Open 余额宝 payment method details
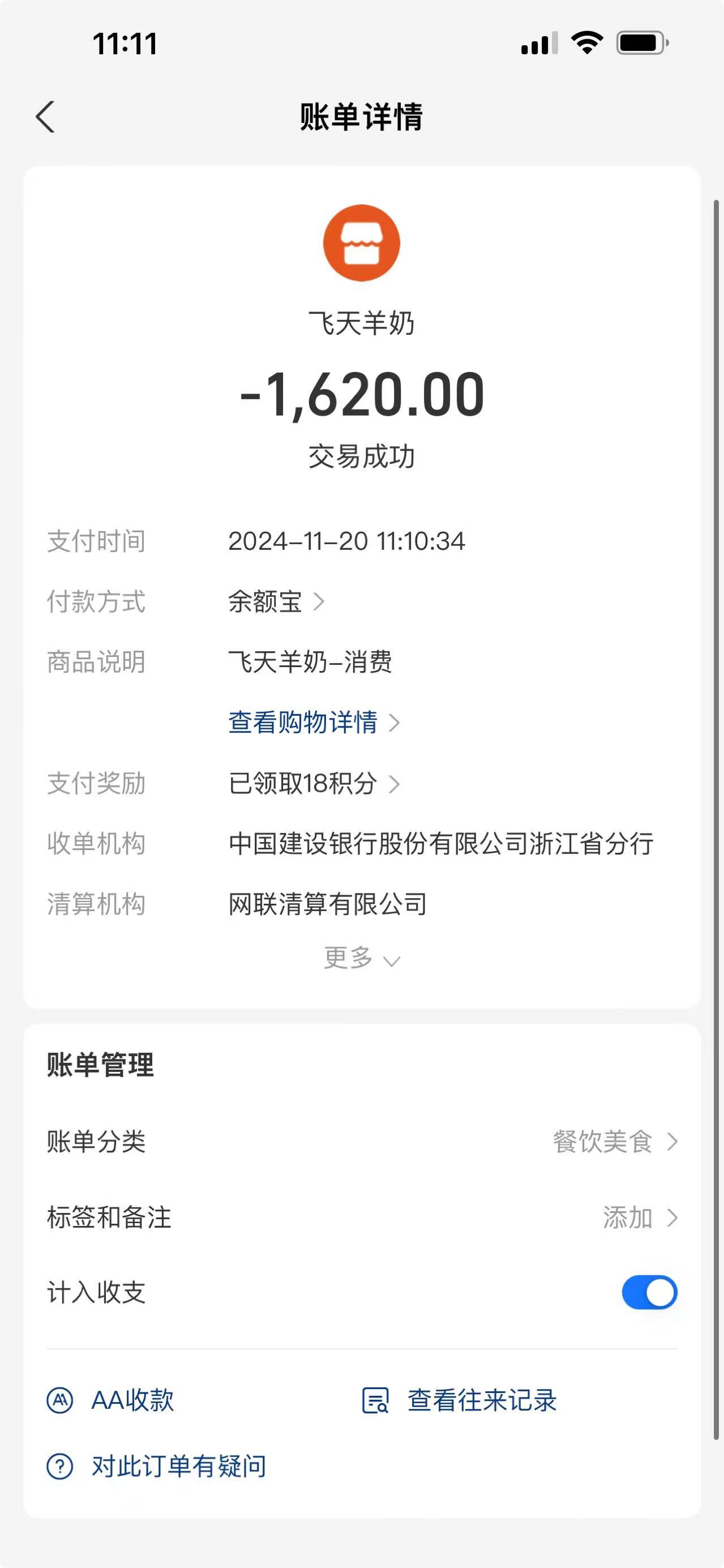The width and height of the screenshot is (724, 1568). (276, 602)
